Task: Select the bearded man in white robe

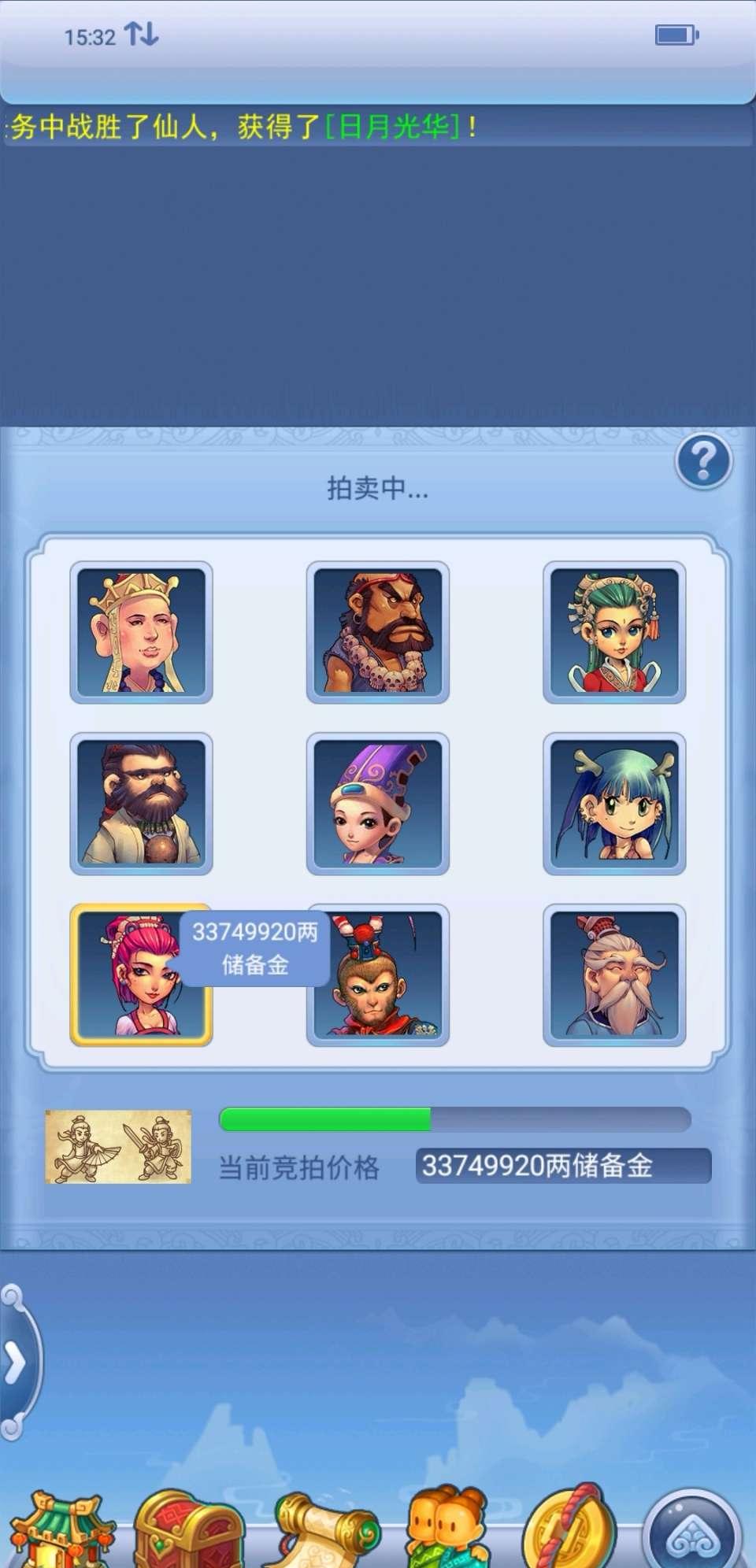Action: [141, 804]
